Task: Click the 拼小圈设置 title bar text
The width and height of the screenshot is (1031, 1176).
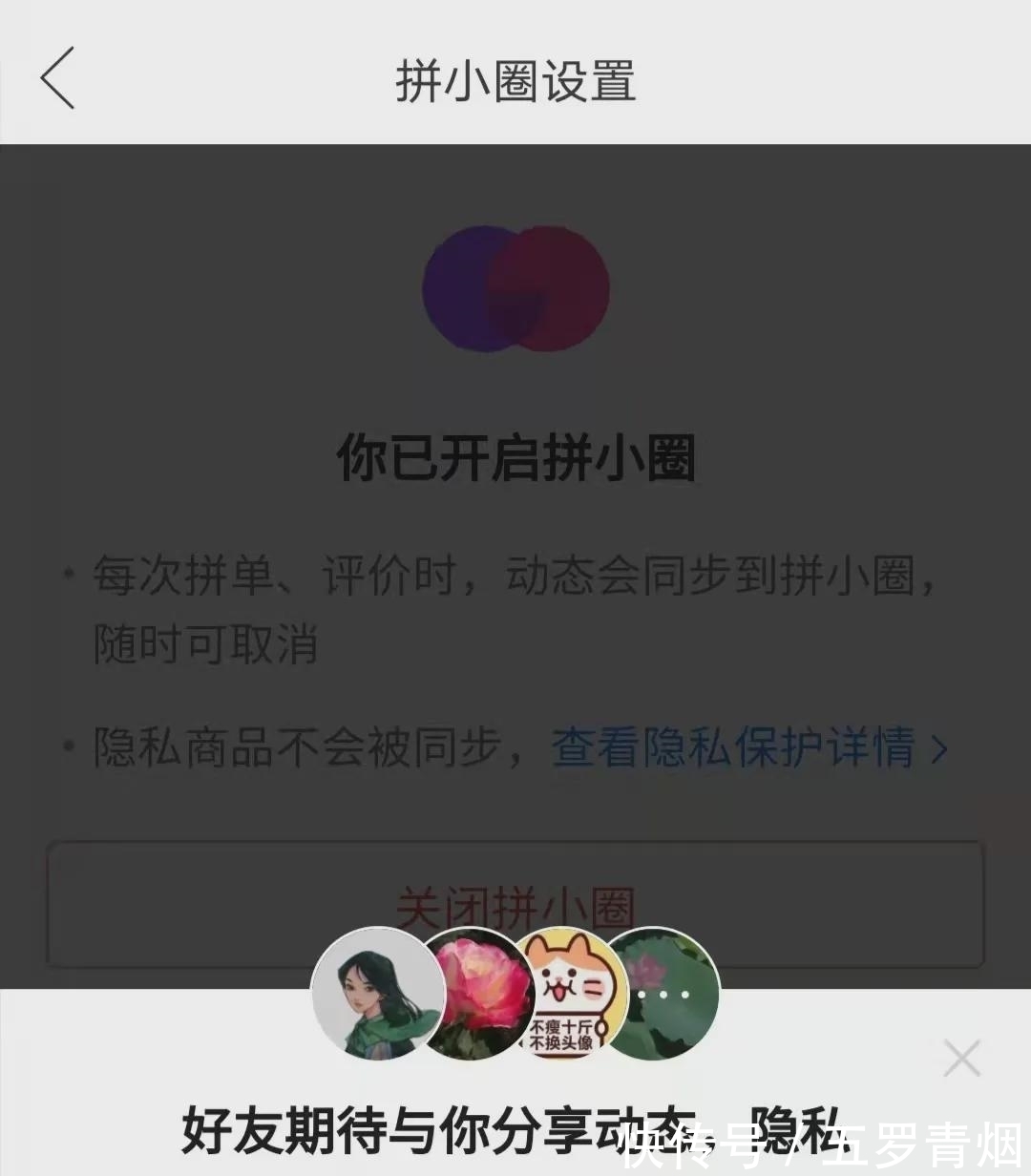Action: click(515, 82)
